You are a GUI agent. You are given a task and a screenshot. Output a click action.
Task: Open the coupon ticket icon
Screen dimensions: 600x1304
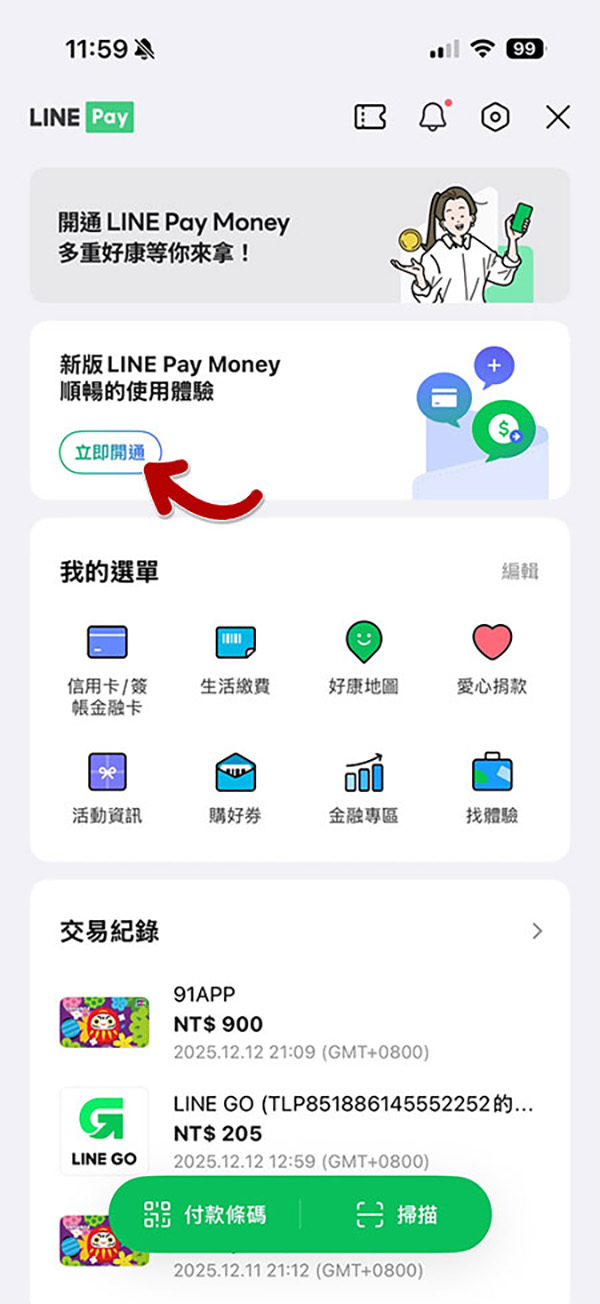(370, 118)
